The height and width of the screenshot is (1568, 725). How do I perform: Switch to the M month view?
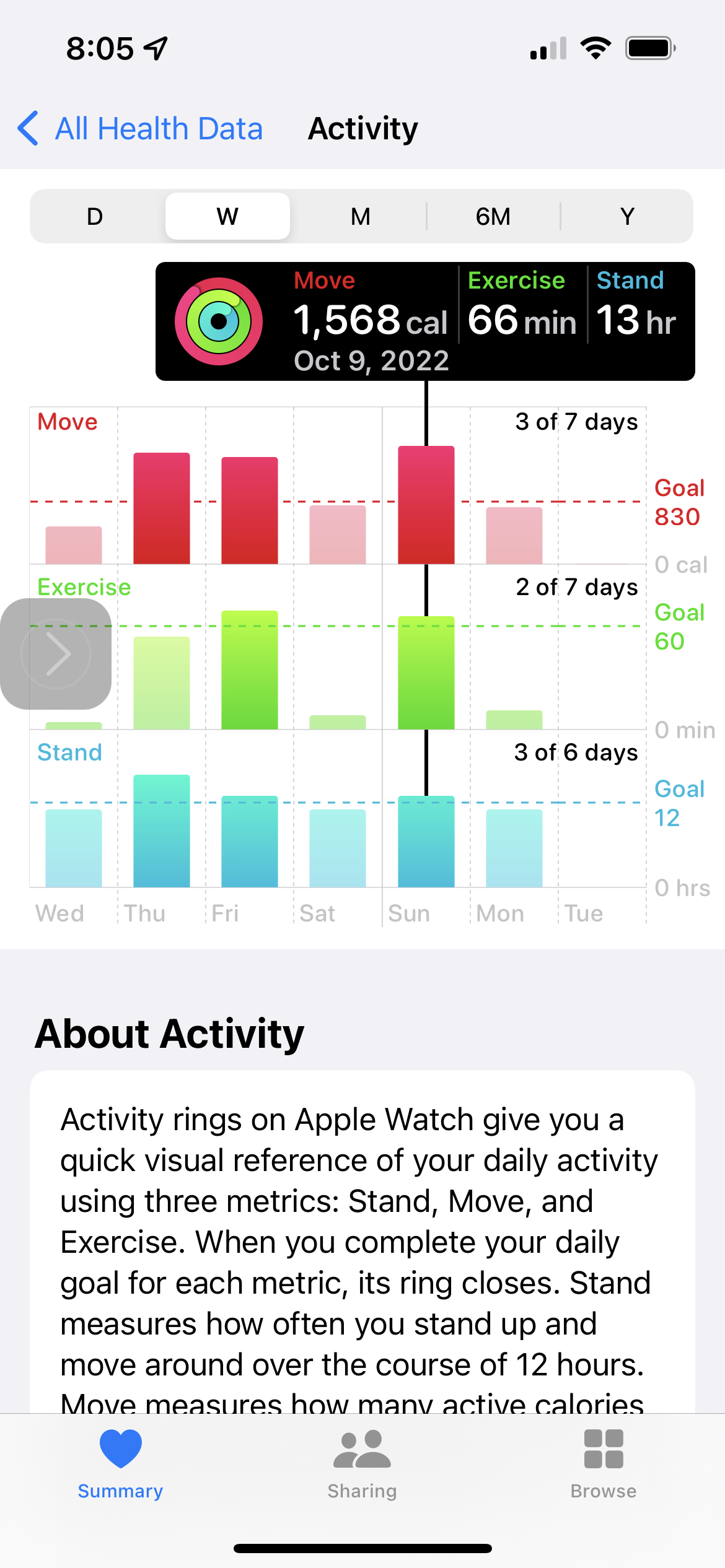click(360, 217)
